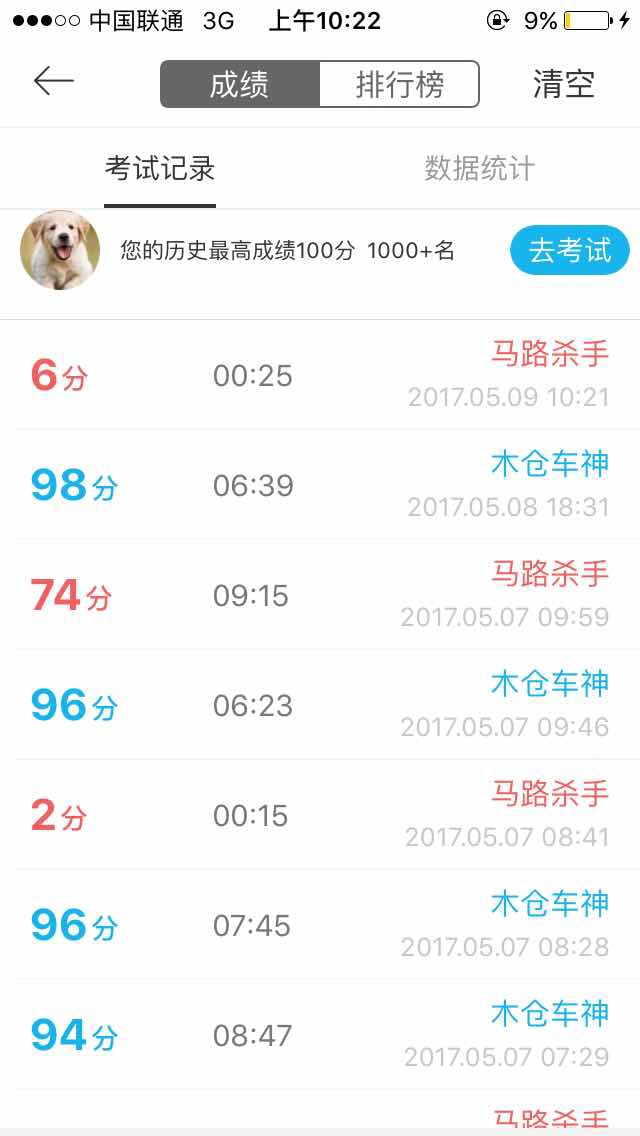Tap 清空 to clear records
The height and width of the screenshot is (1136, 640).
564,84
